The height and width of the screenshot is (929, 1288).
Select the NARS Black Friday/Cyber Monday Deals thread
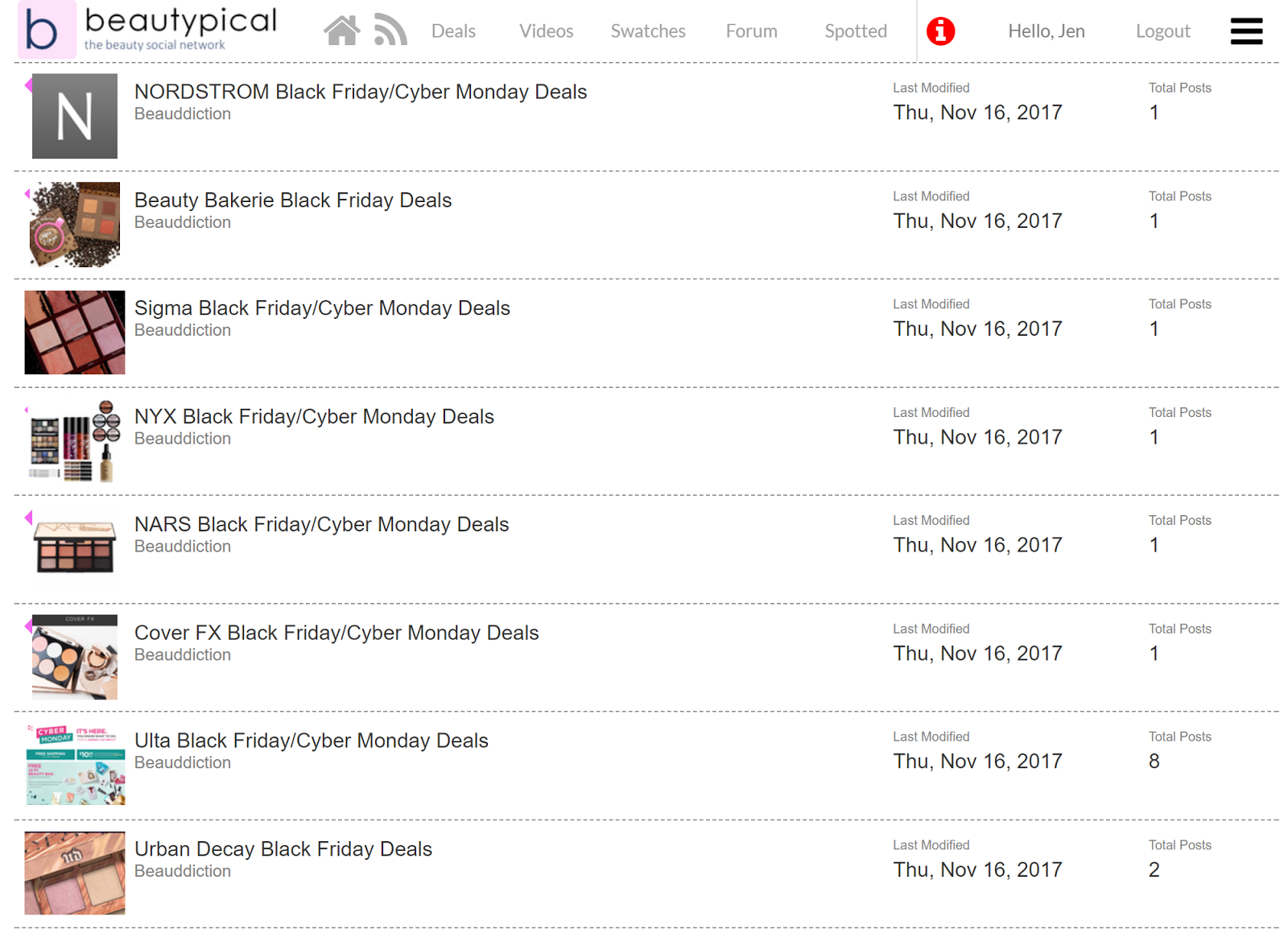click(321, 525)
